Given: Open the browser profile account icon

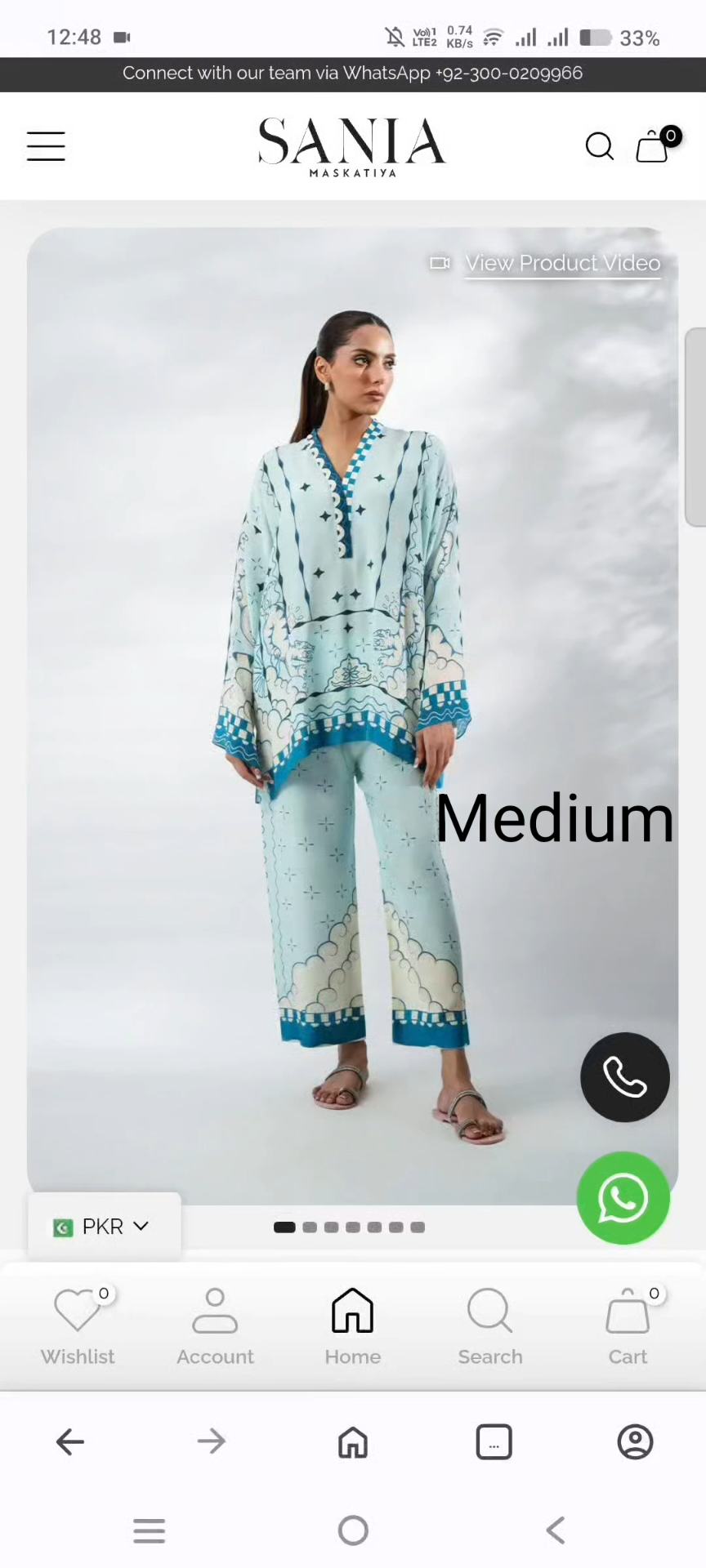Looking at the screenshot, I should point(635,1441).
